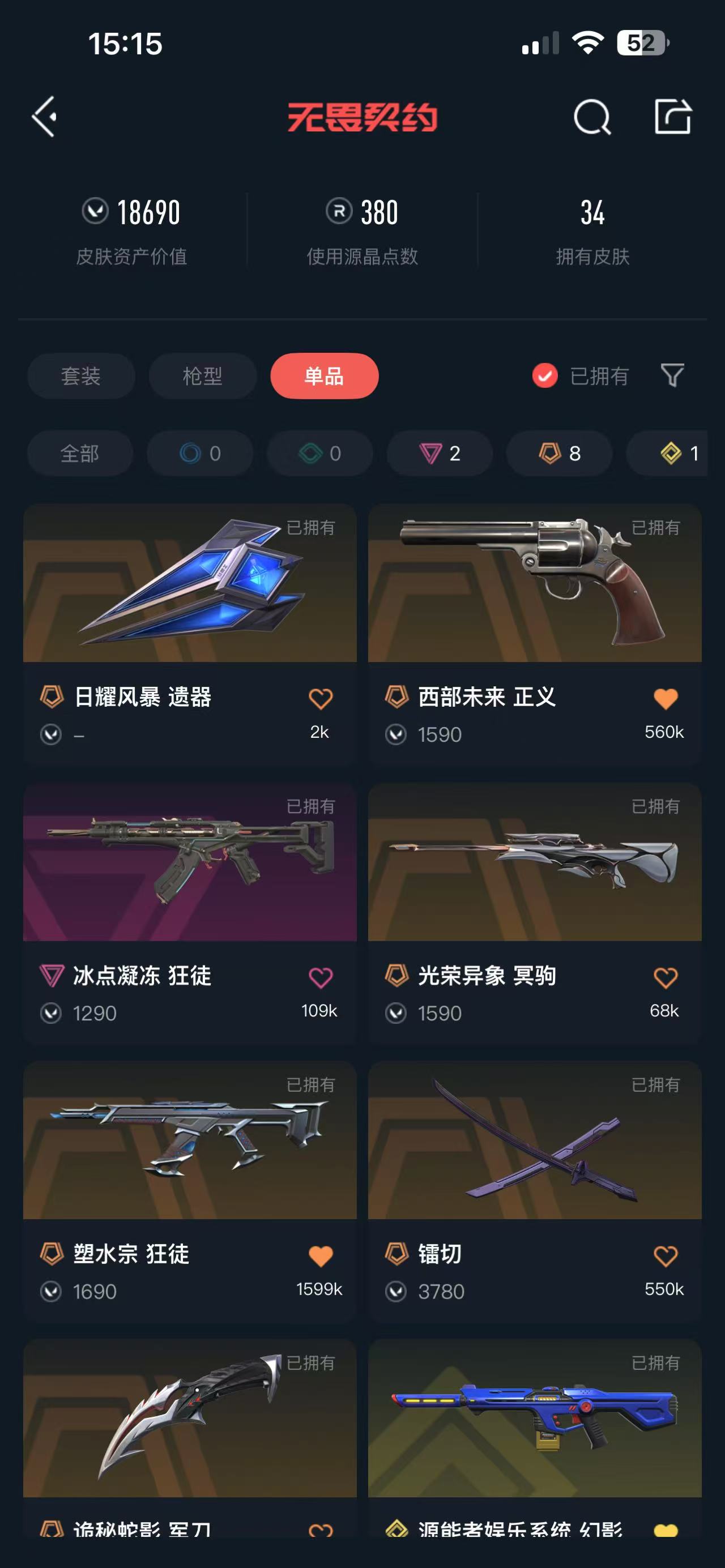Open the 光荣异象 冥驹 skin card
This screenshot has height=1568, width=725.
tap(535, 863)
